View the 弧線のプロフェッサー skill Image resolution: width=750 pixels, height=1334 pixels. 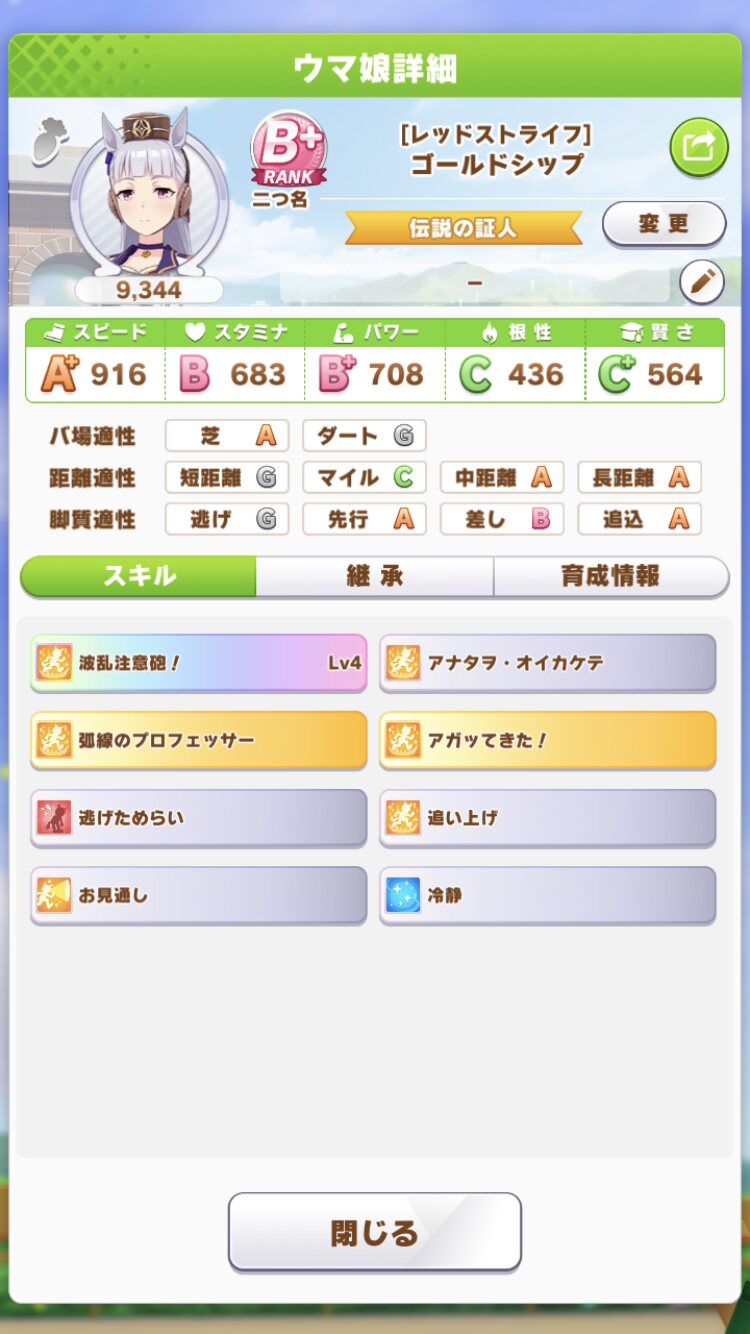(198, 740)
